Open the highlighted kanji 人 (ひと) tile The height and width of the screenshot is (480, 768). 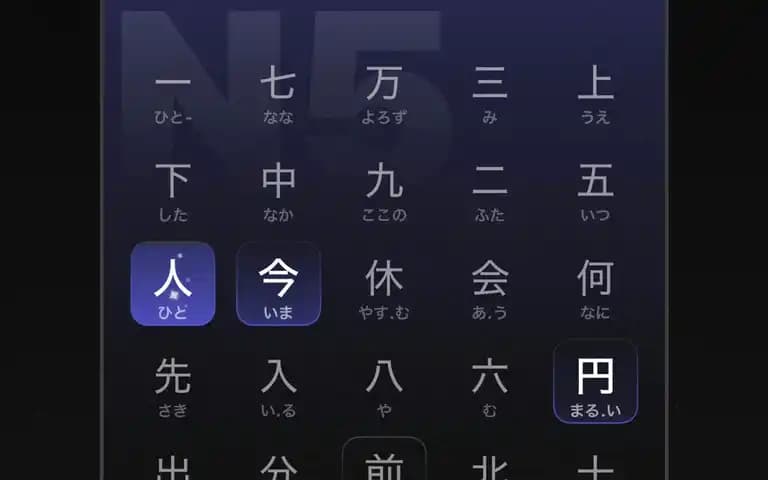click(x=173, y=284)
